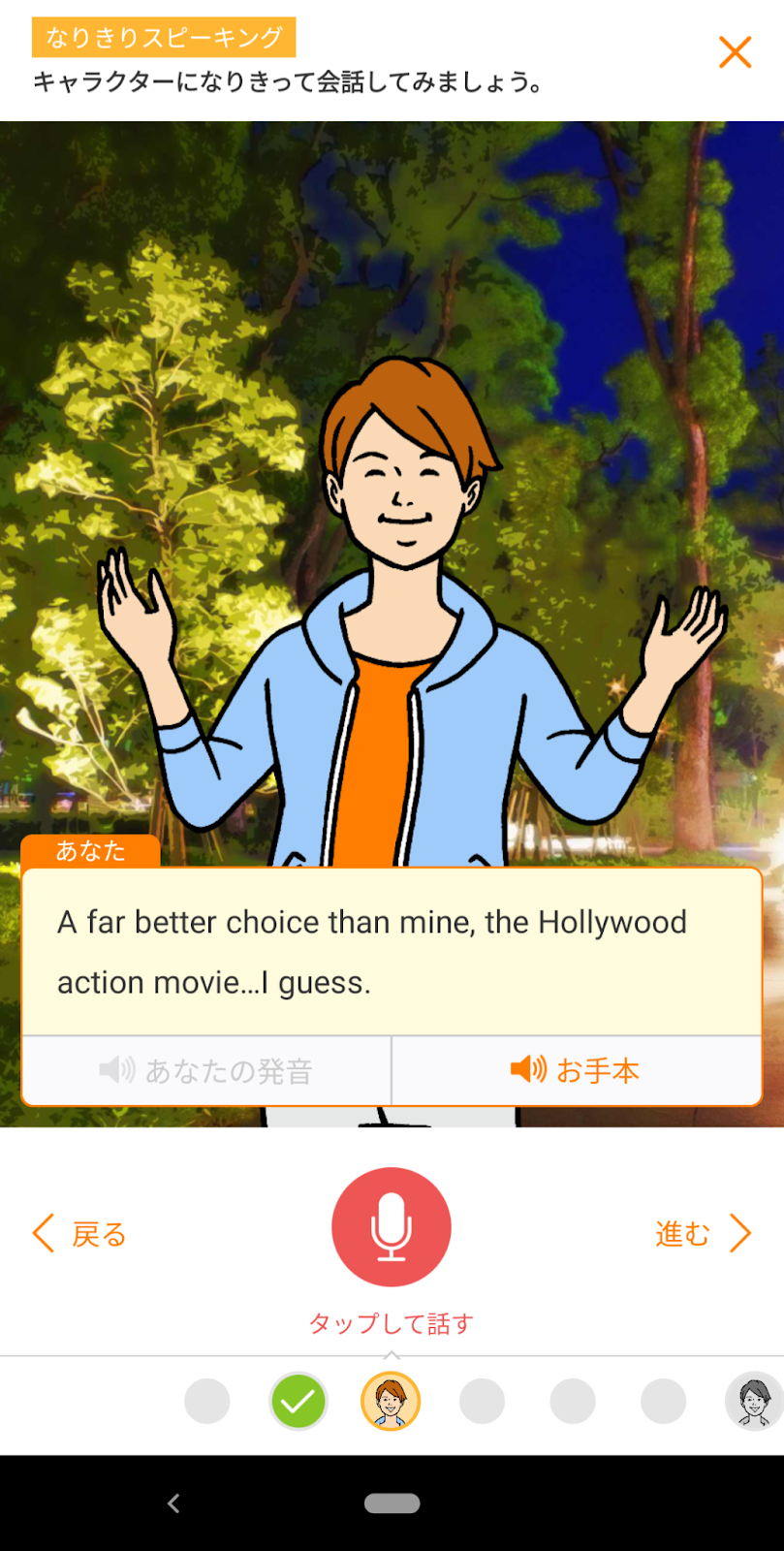Tap the red microphone to speak

coord(392,1227)
